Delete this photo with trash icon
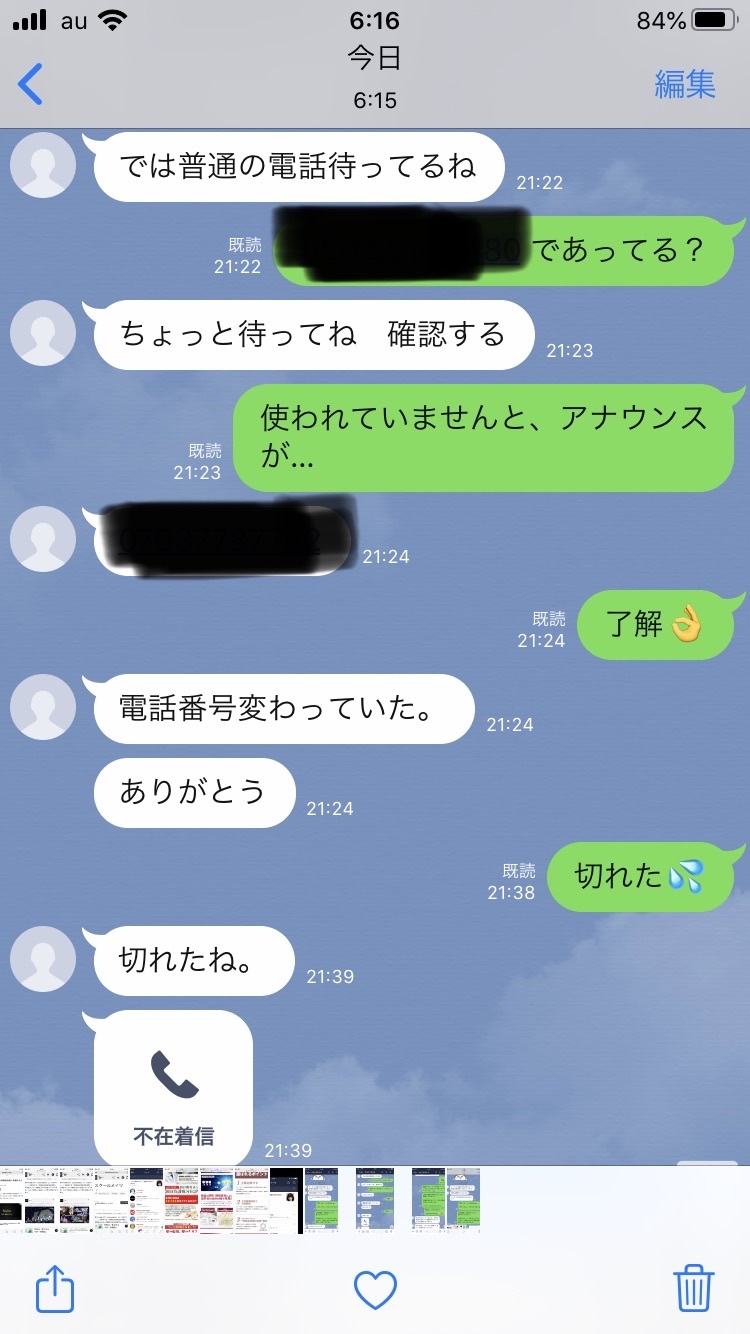This screenshot has height=1334, width=750. (693, 1288)
